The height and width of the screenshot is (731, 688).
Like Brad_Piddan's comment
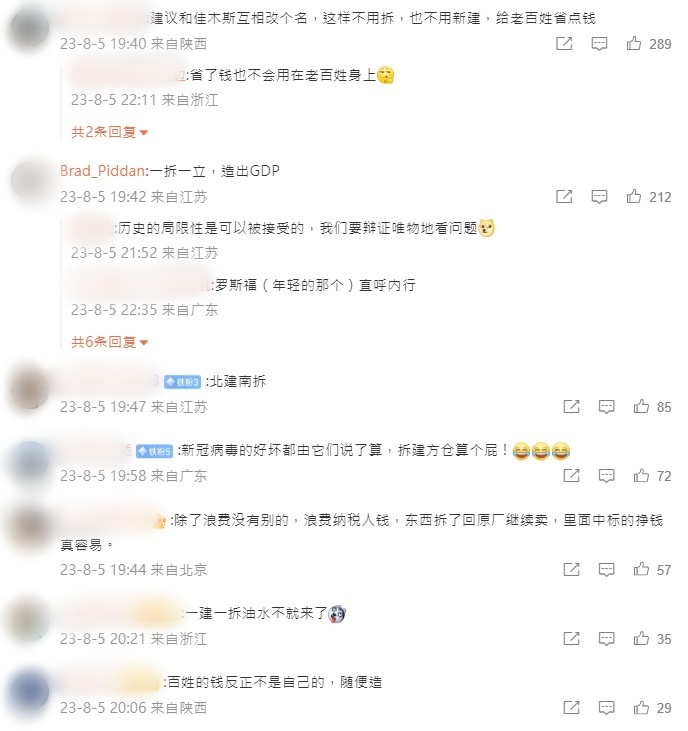tap(635, 197)
